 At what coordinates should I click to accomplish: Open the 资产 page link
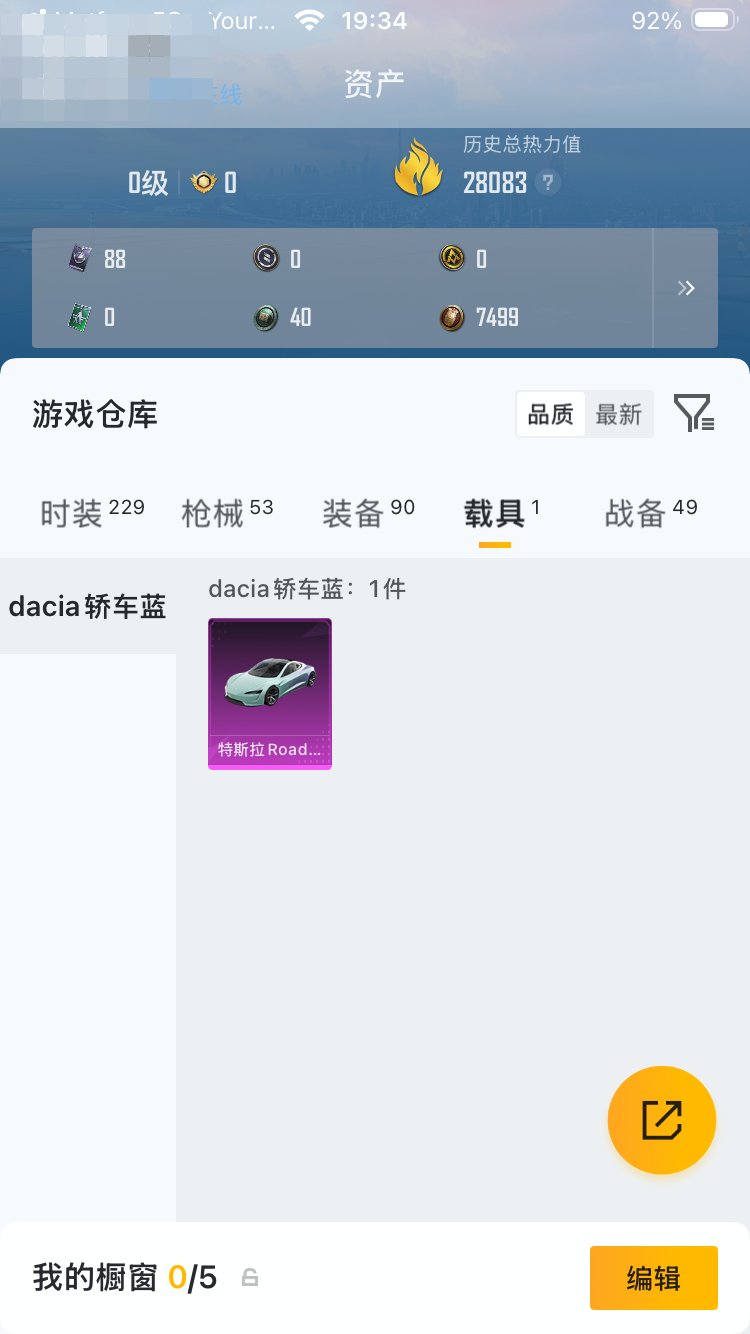click(375, 82)
